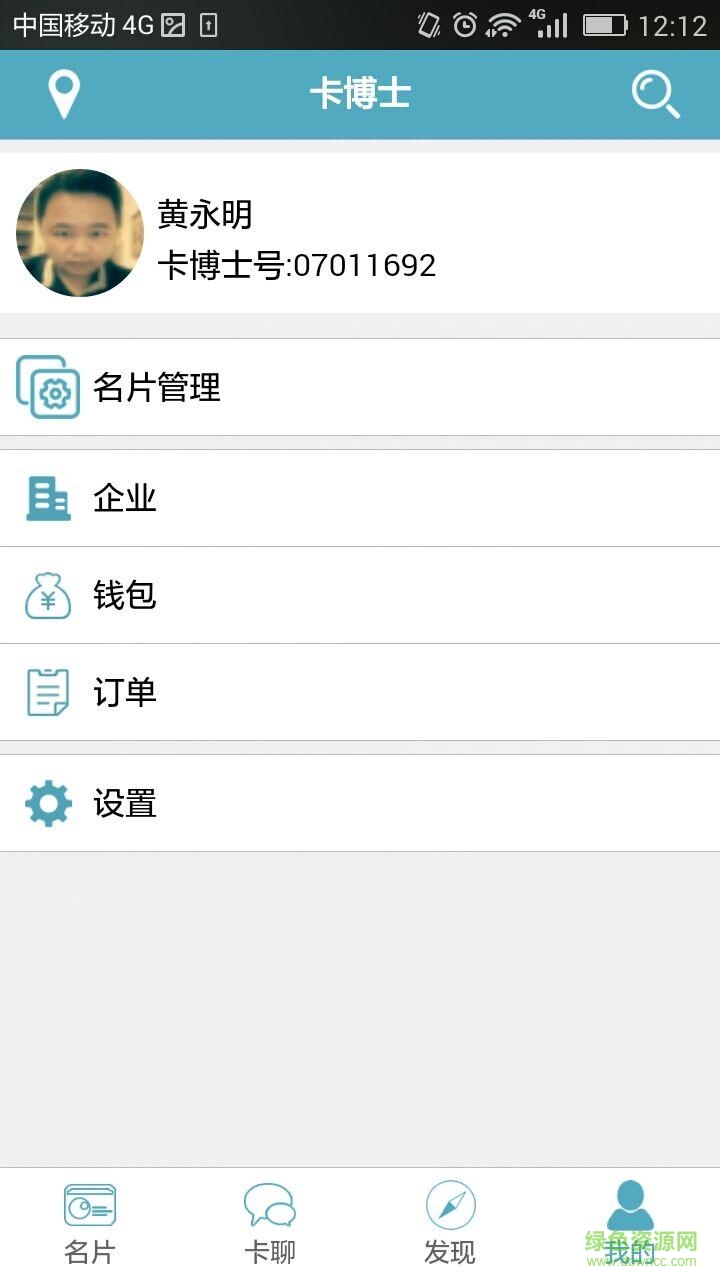
Task: Click the 订单 orders clipboard icon
Action: pyautogui.click(x=48, y=691)
